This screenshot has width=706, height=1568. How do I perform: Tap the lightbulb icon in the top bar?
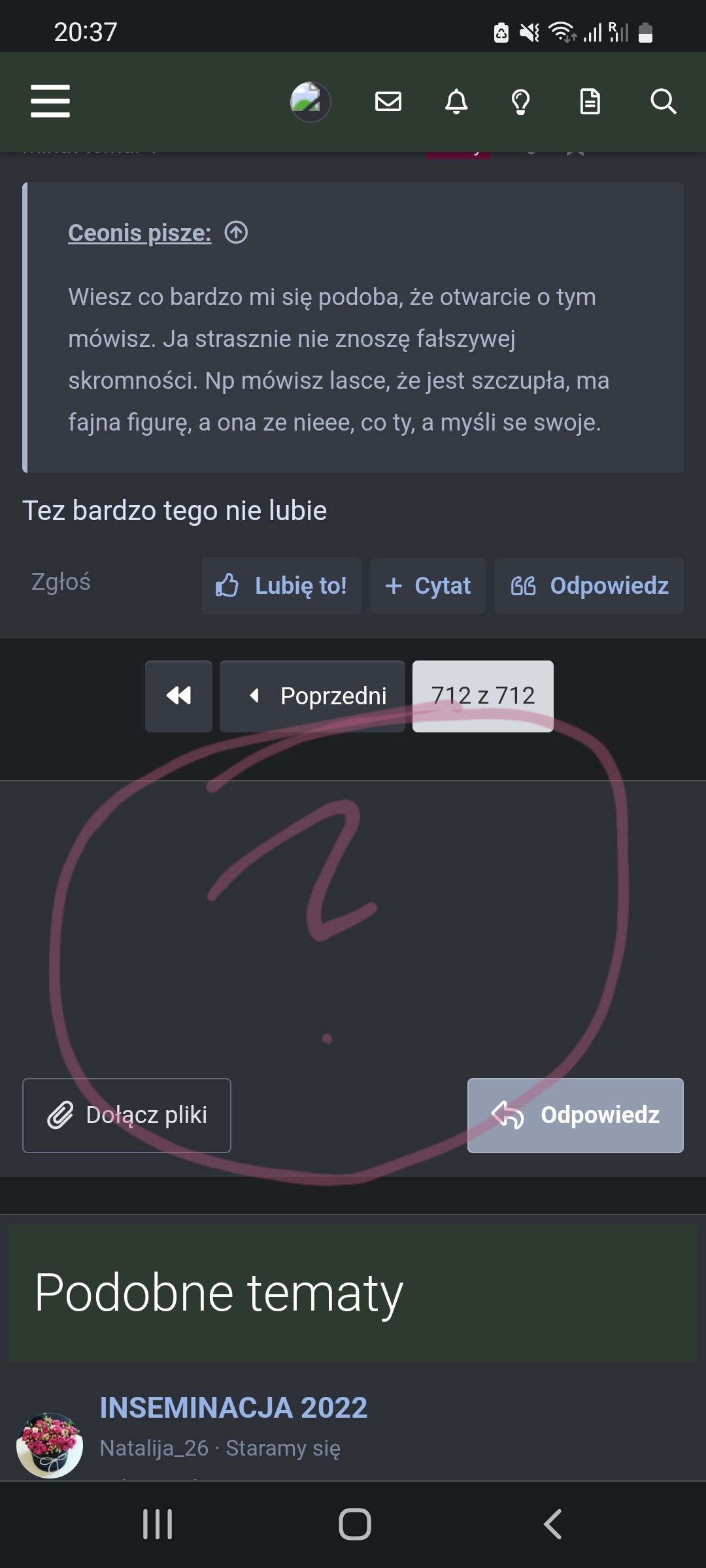pos(520,102)
